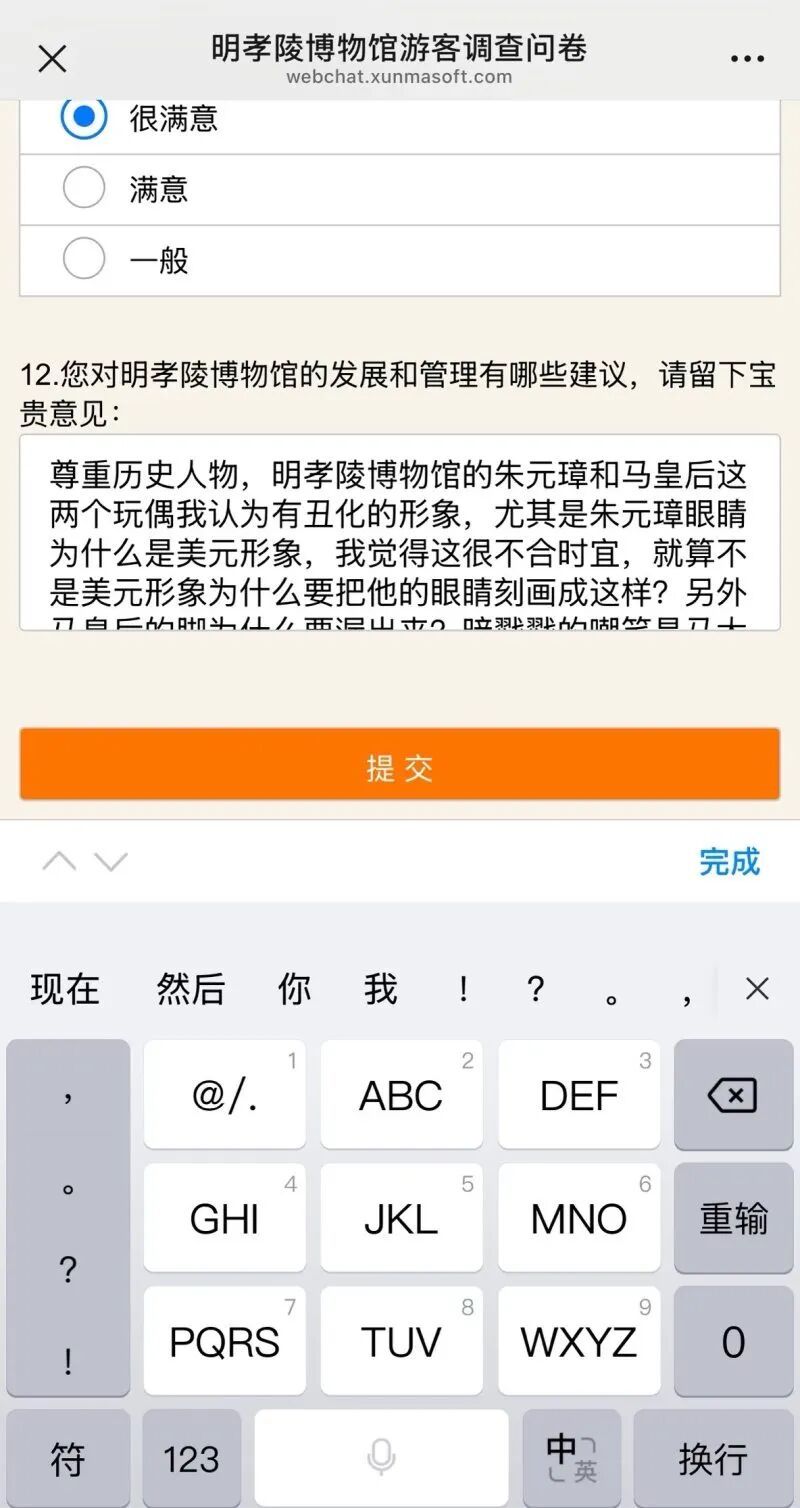Image resolution: width=800 pixels, height=1508 pixels.
Task: Open the more options menu (•••)
Action: (745, 58)
